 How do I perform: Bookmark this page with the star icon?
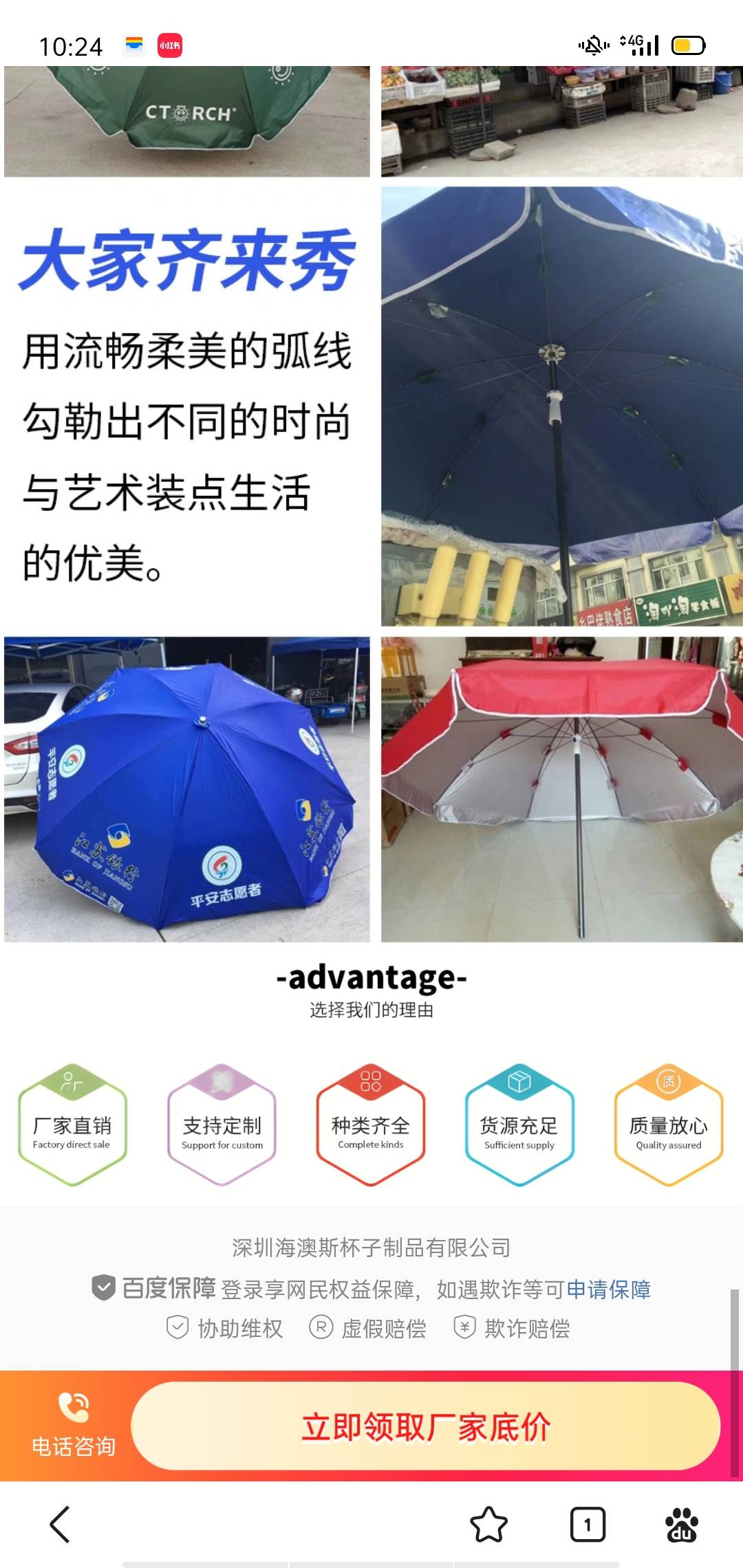pos(488,1525)
